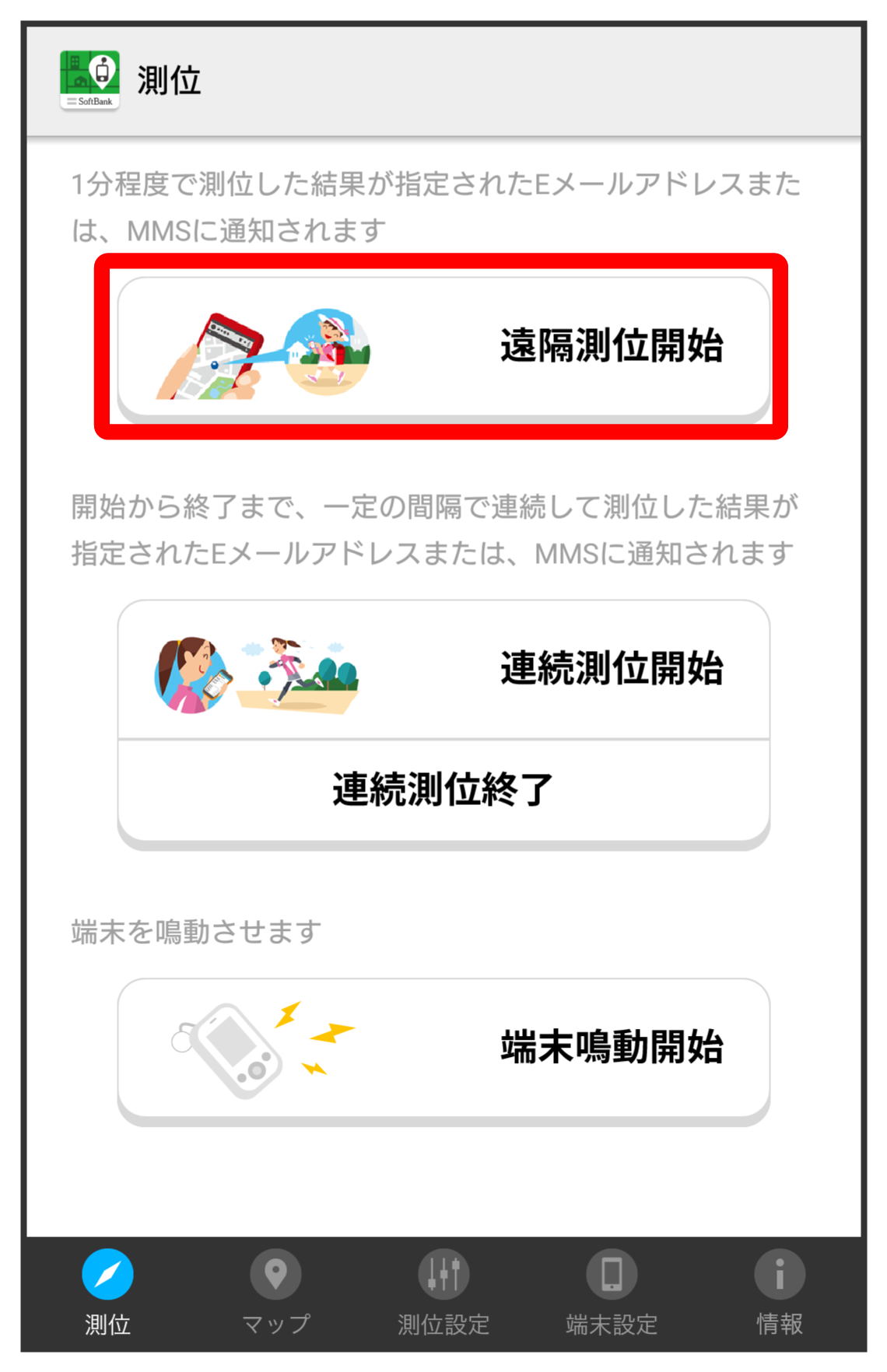Screen dimensions: 887x1372
Task: Start device ringing (端末鳴動開始)
Action: coord(443,1047)
